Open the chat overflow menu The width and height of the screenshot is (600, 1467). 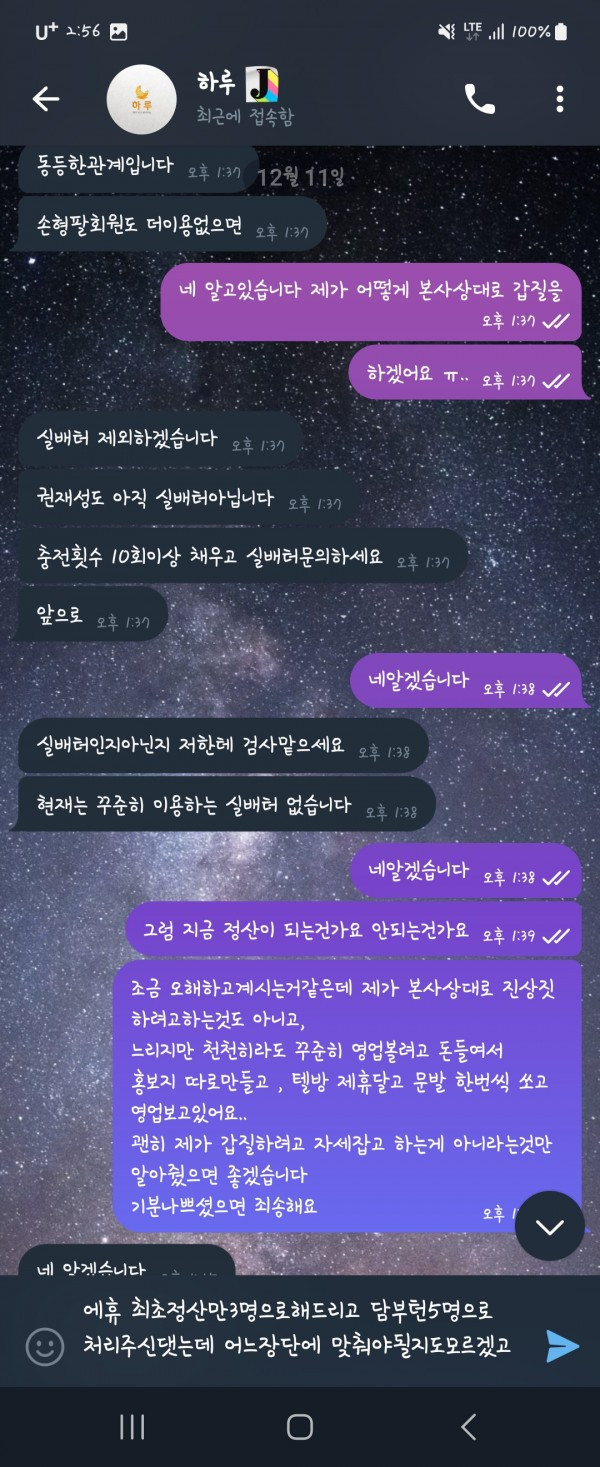559,98
